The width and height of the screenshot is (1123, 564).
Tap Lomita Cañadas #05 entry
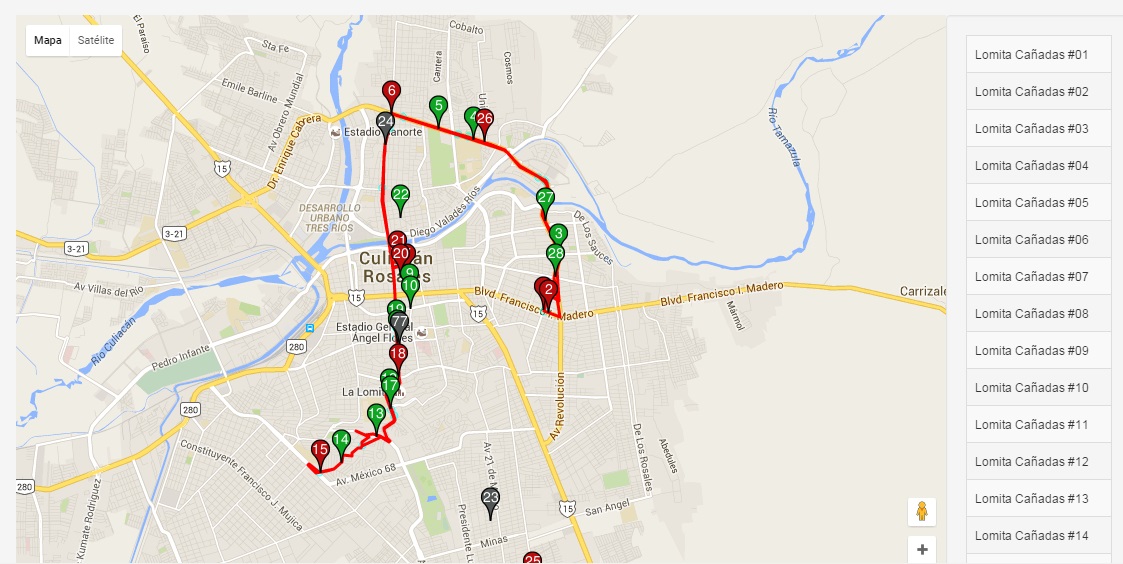click(x=1038, y=202)
